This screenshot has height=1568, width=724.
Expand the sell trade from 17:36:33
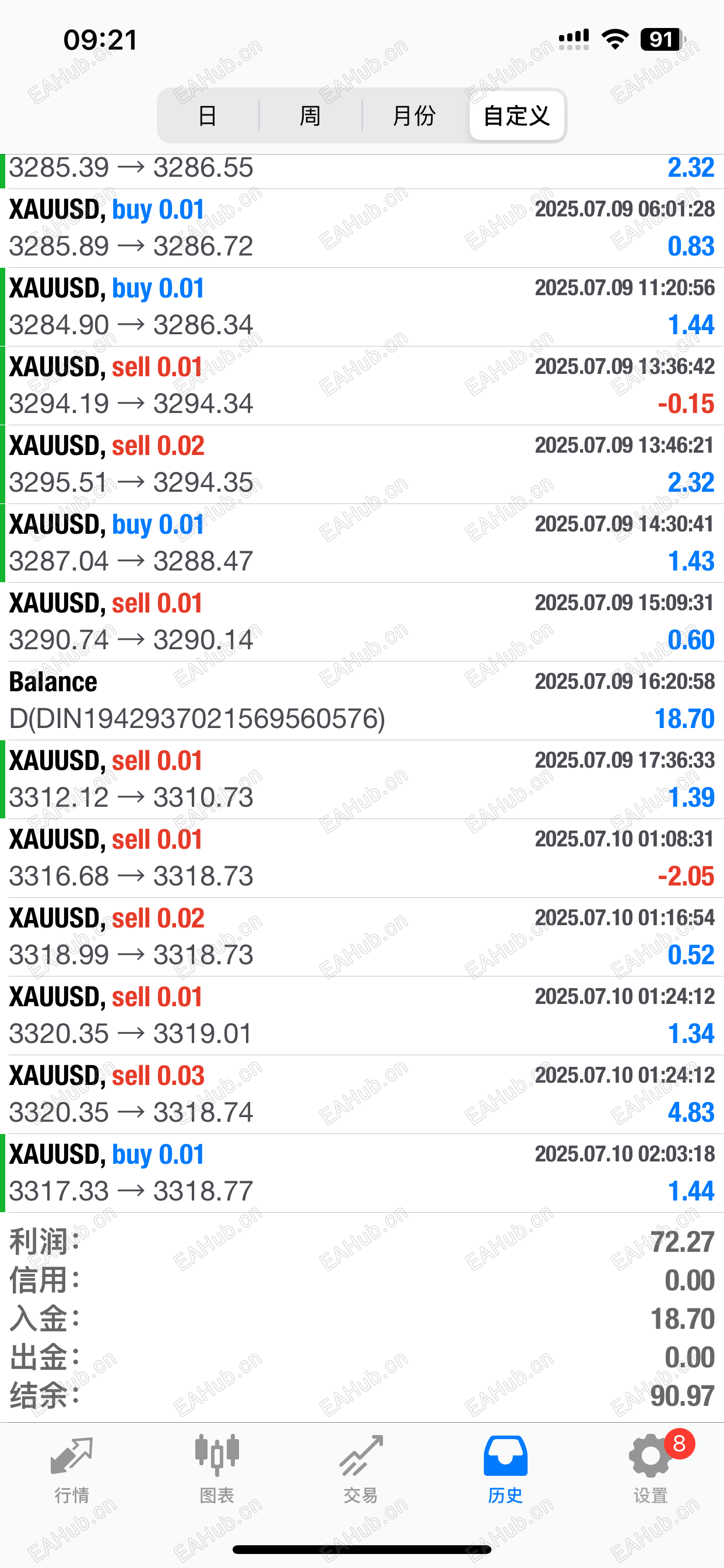point(362,779)
